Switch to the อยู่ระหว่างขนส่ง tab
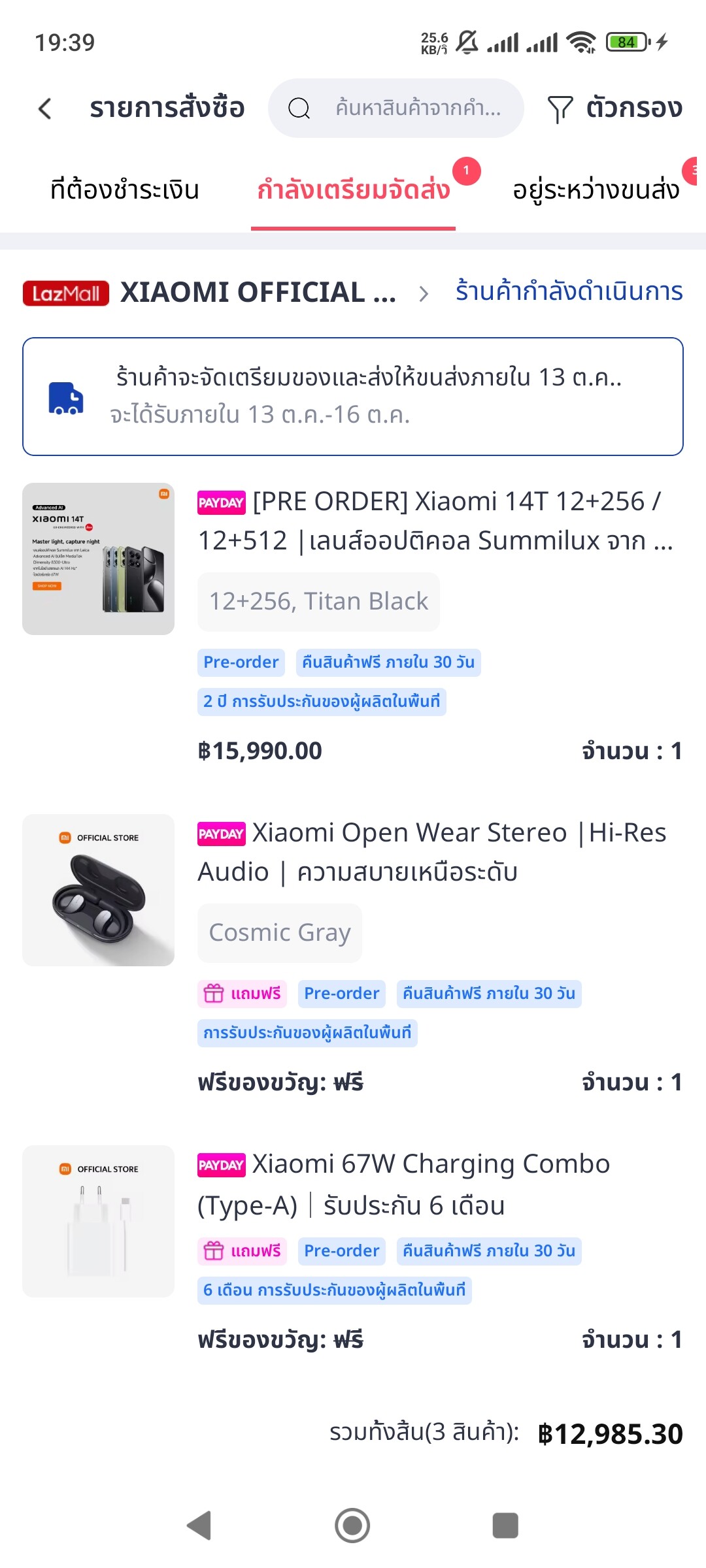This screenshot has height=1568, width=706. click(596, 190)
